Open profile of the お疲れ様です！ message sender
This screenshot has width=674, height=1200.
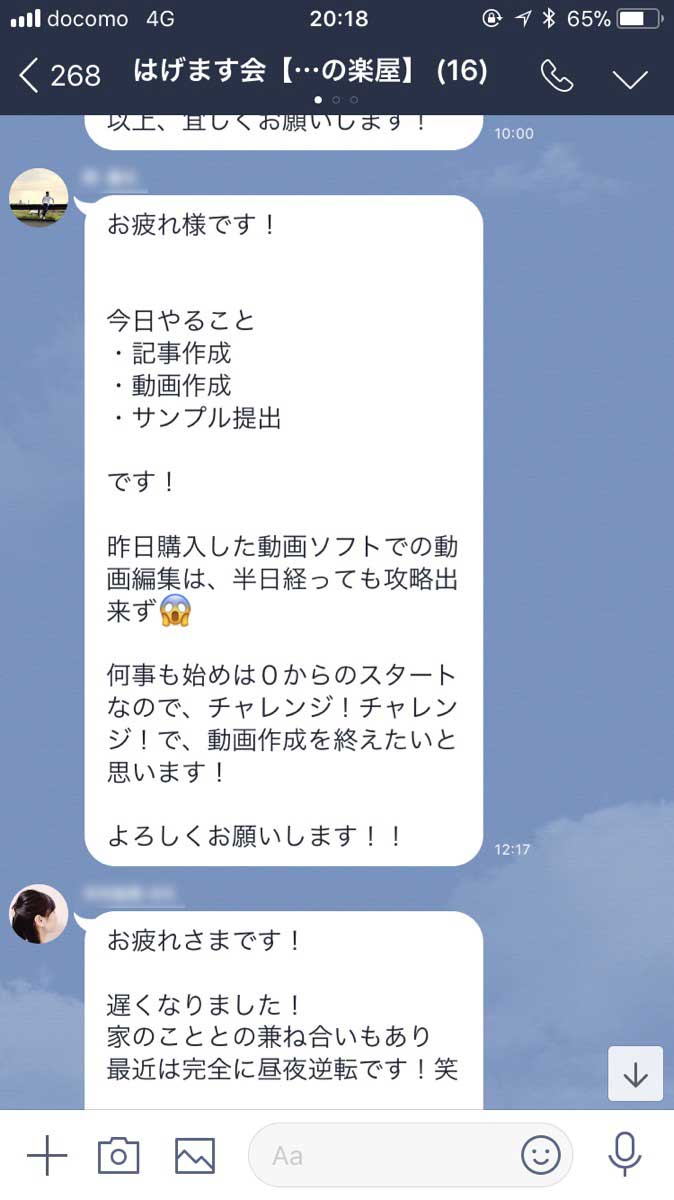[38, 198]
